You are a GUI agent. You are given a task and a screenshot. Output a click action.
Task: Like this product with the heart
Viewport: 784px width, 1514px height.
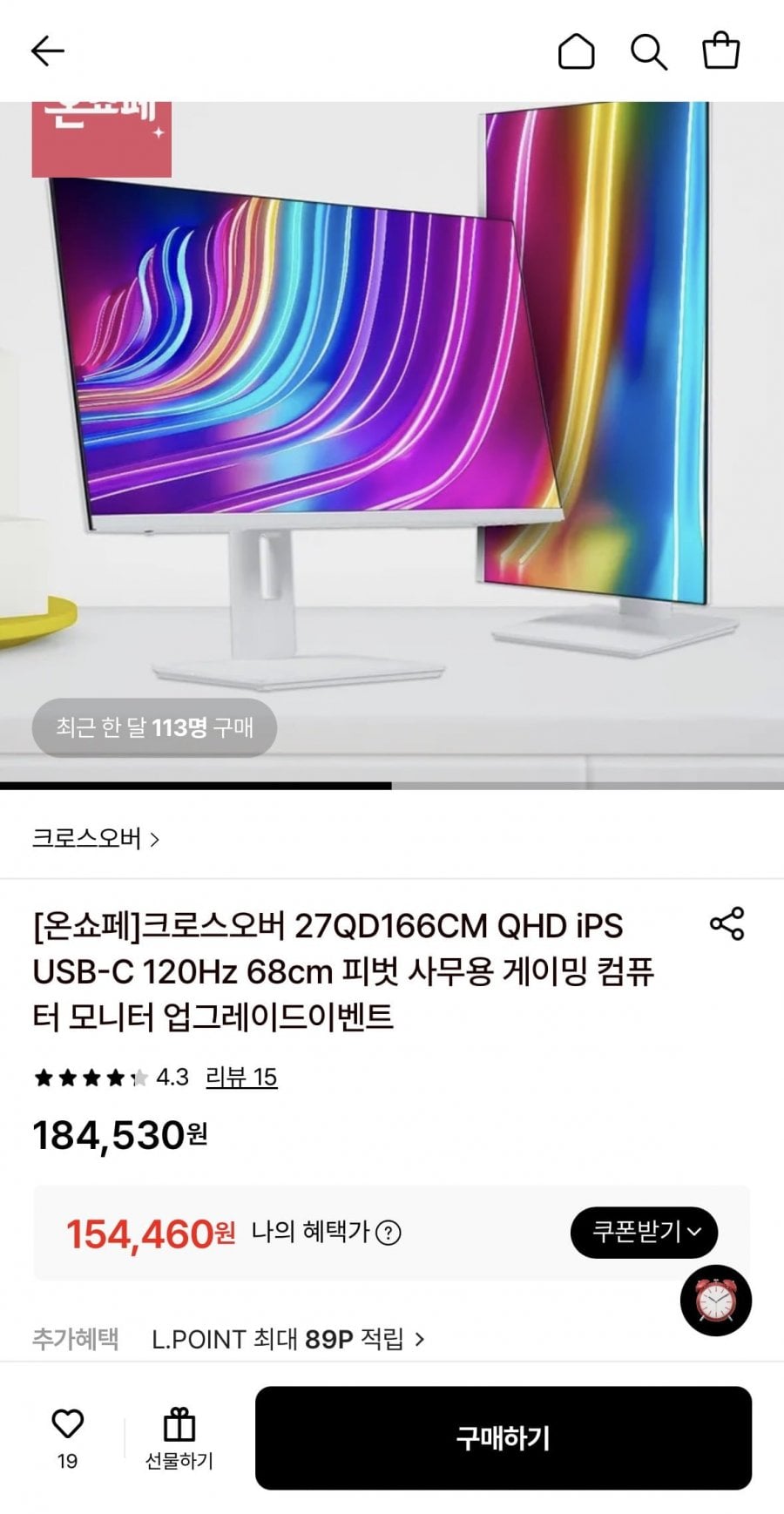[x=67, y=1425]
